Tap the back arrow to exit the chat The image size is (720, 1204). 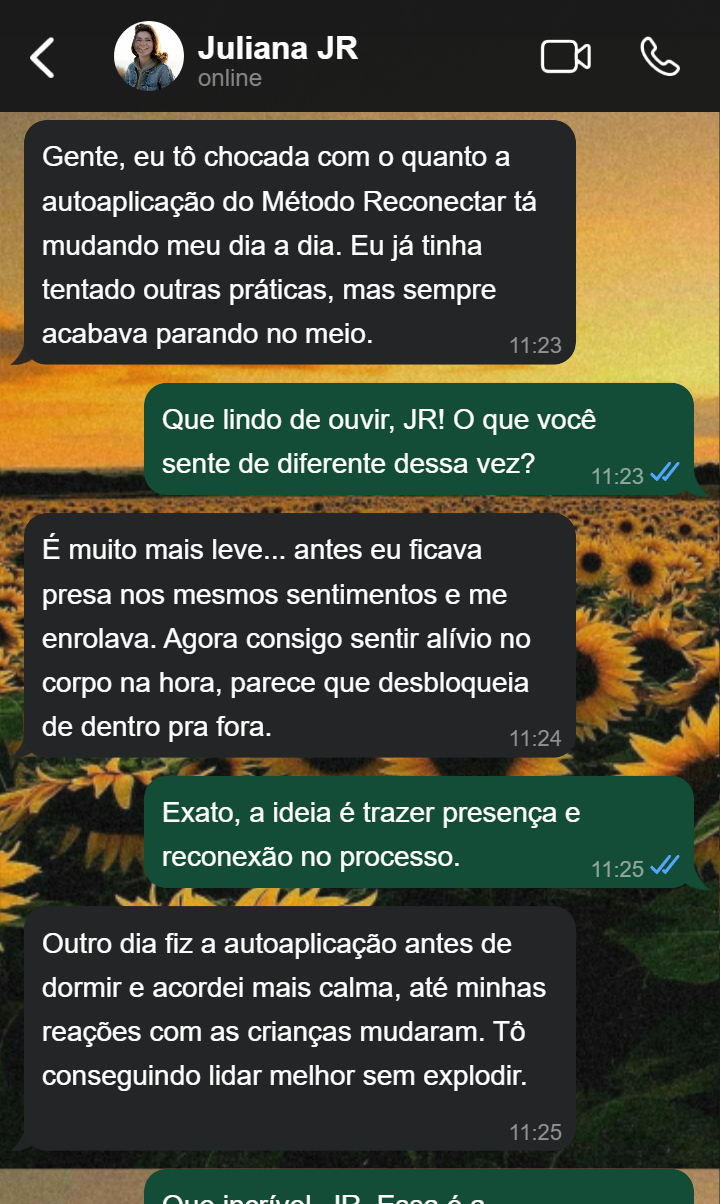pyautogui.click(x=40, y=56)
